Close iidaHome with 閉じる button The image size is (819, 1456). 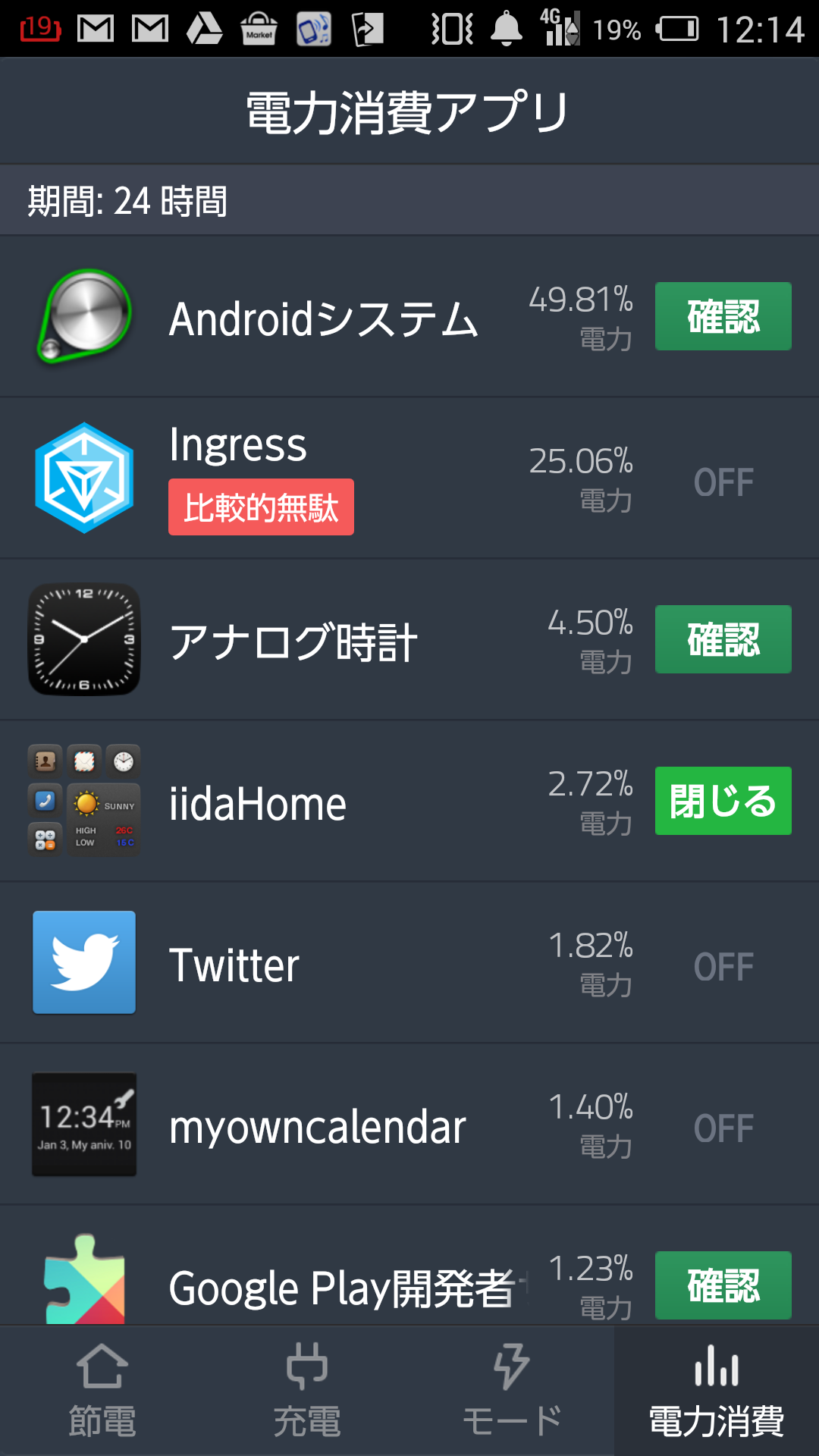[x=723, y=801]
